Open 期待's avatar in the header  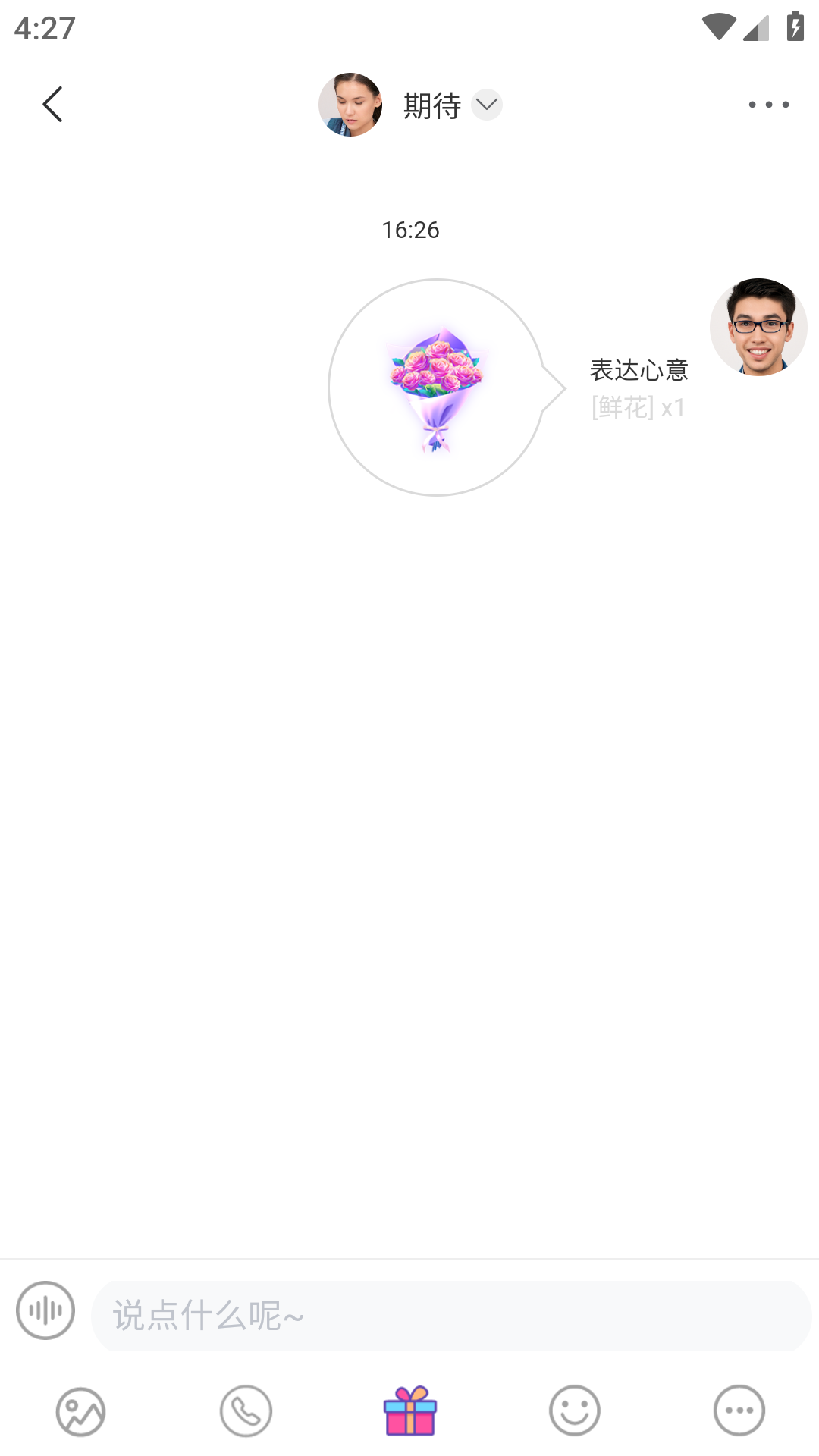pyautogui.click(x=350, y=105)
